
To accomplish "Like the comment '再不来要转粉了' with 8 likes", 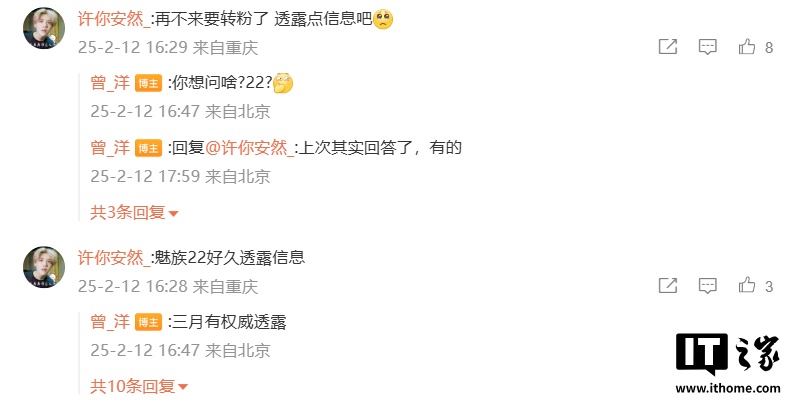I will 747,47.
